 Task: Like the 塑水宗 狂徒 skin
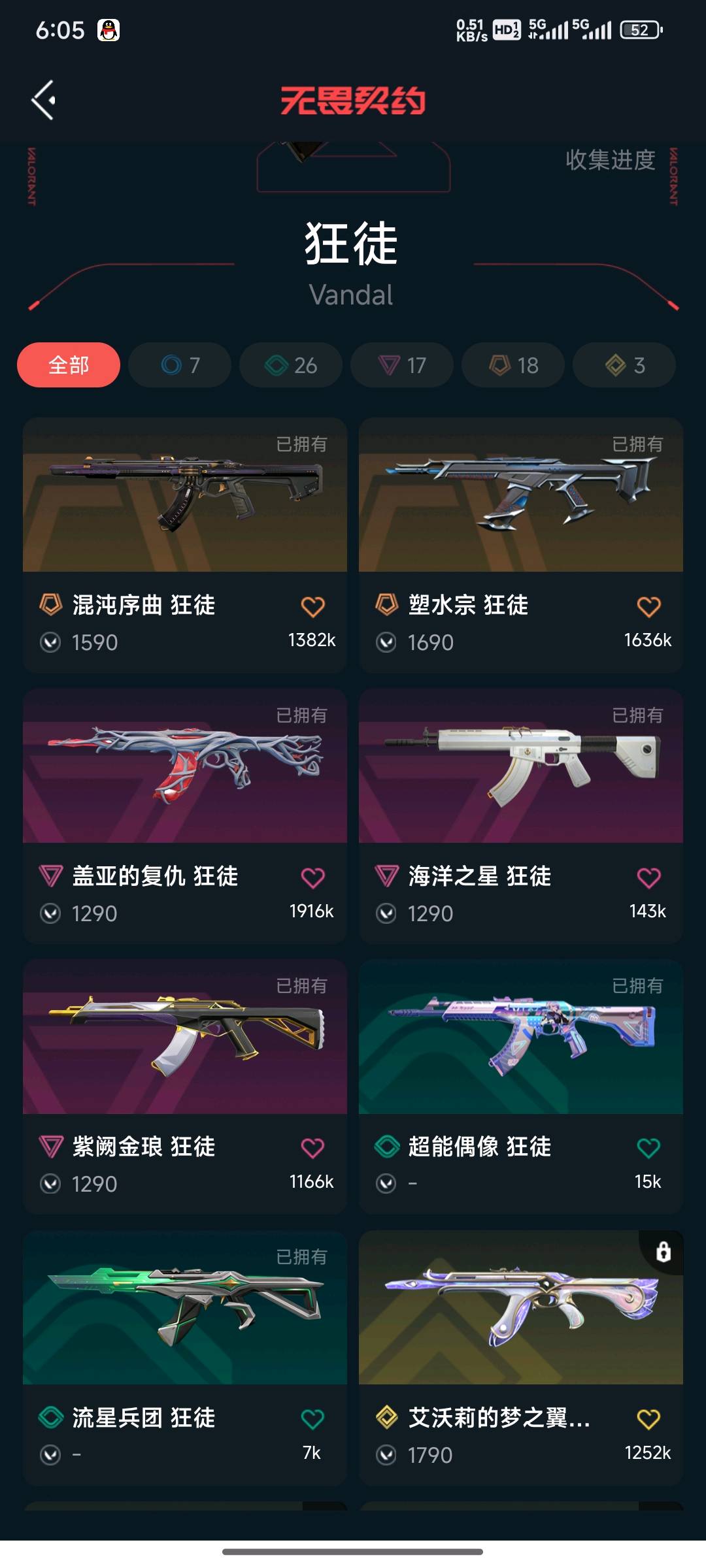click(x=648, y=607)
